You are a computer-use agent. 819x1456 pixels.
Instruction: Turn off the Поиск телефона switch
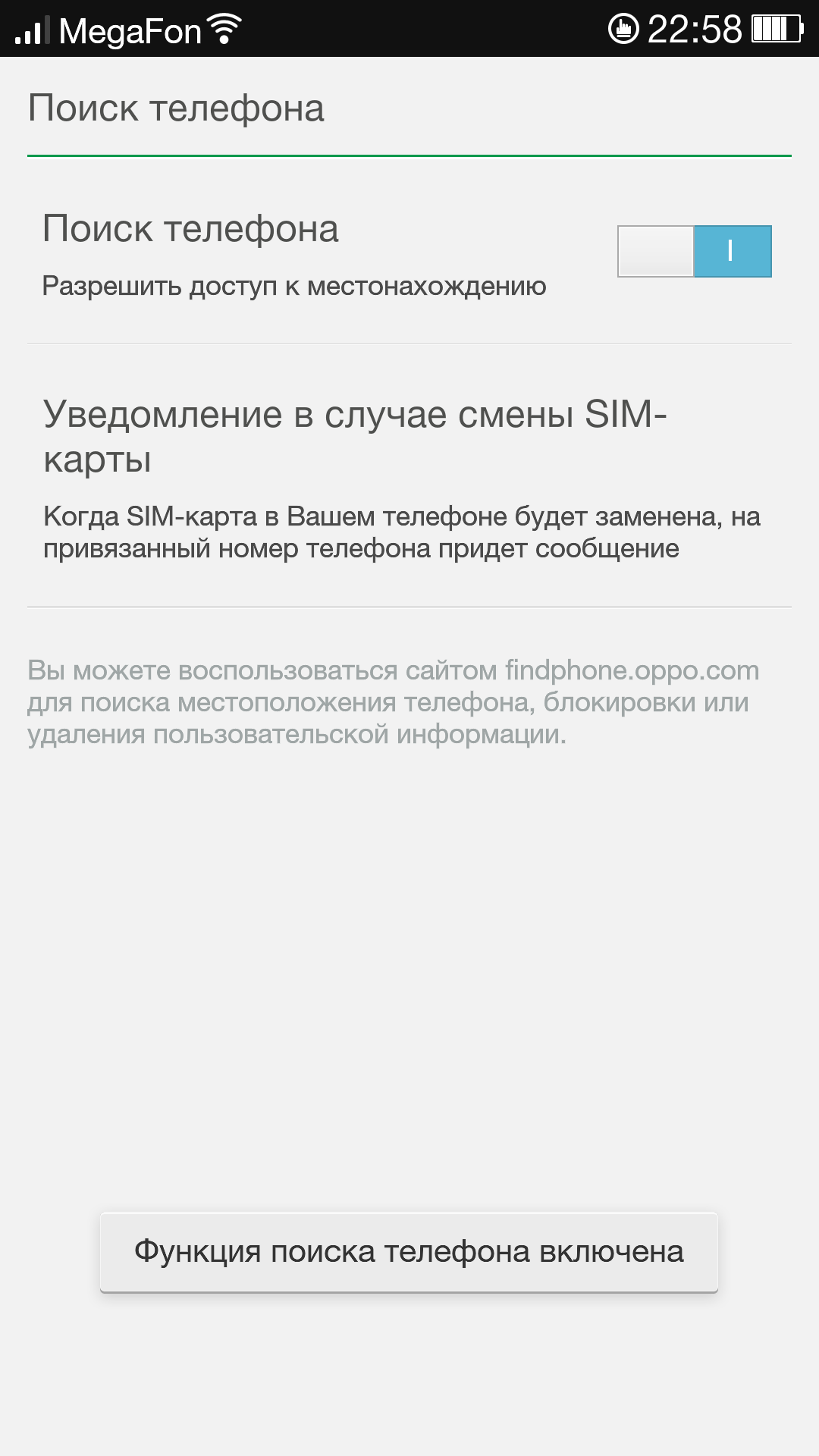click(694, 251)
